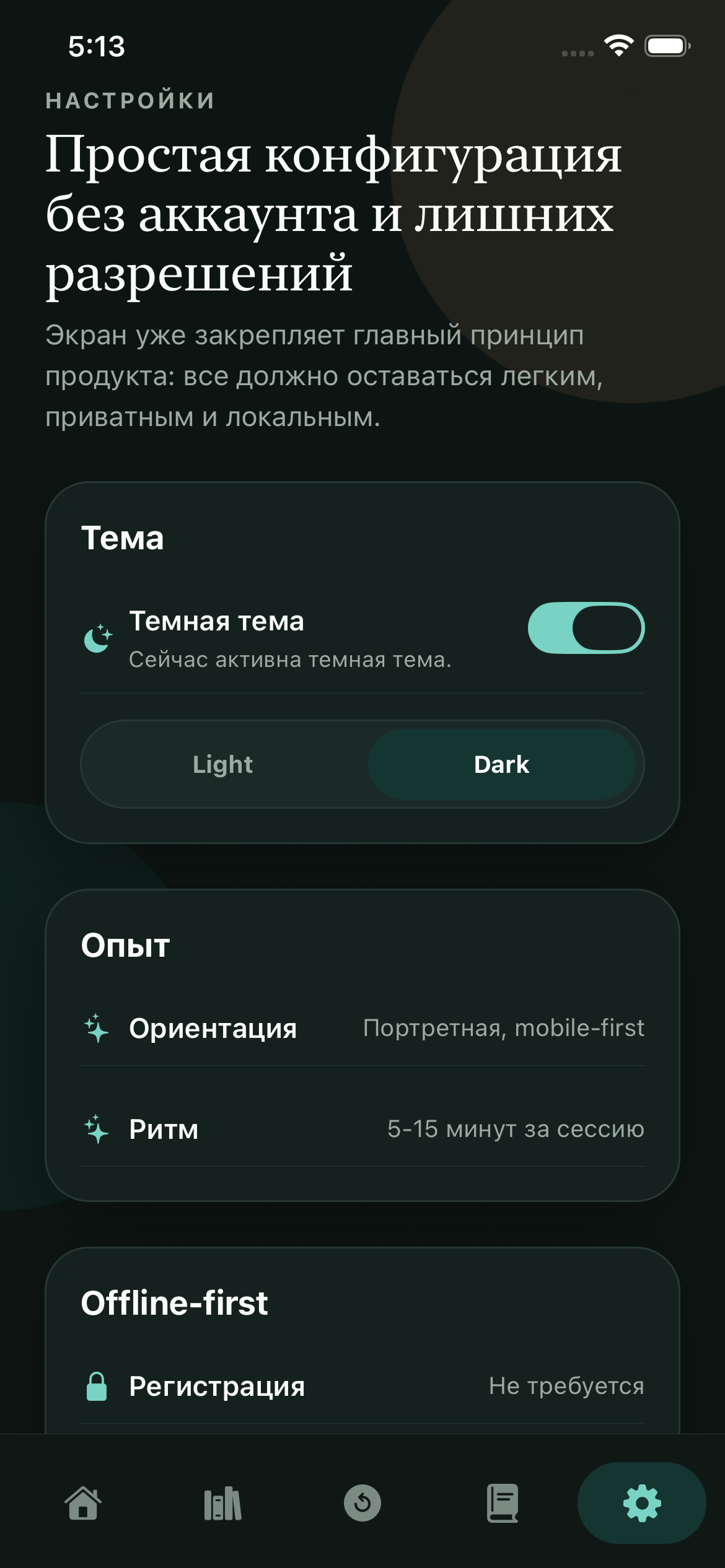Tap the active settings gear icon

tap(641, 1502)
